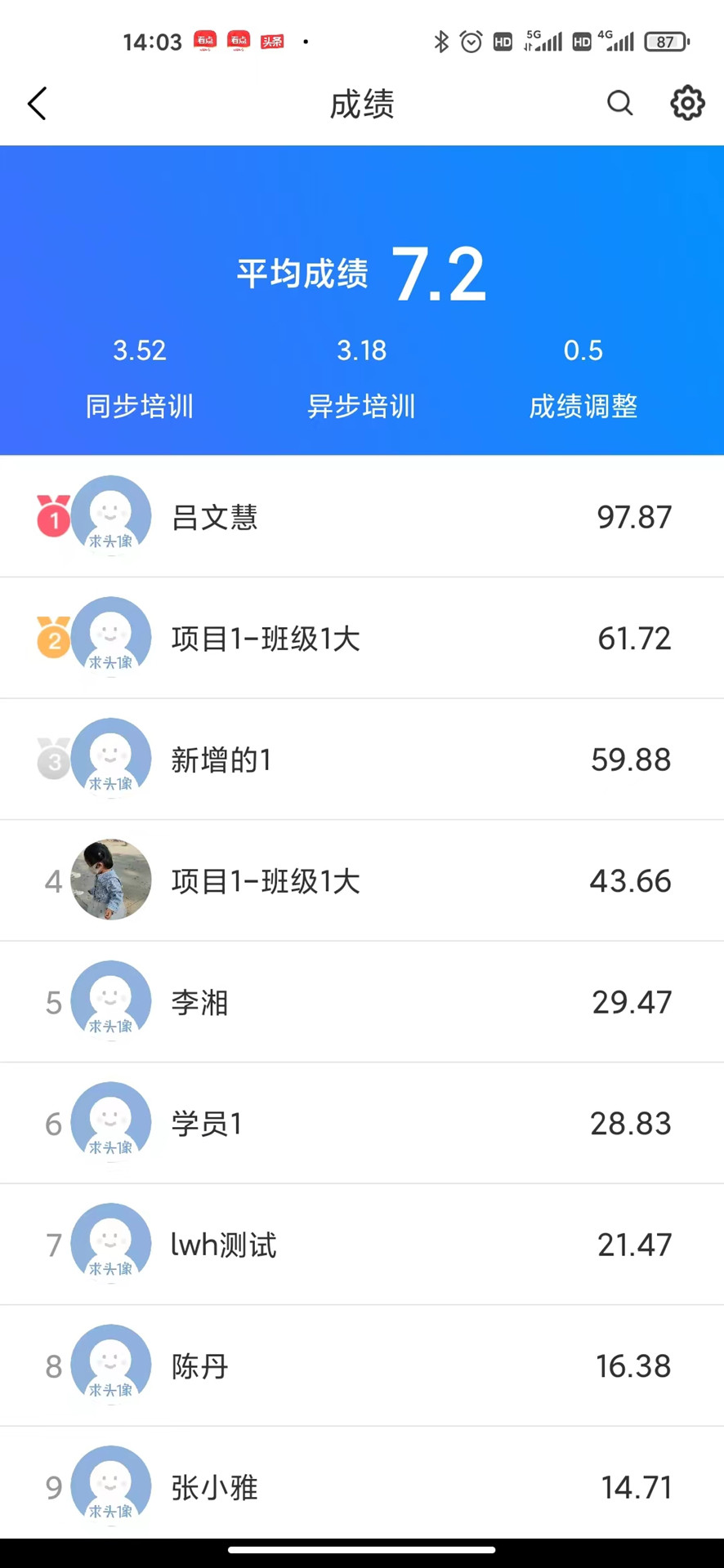Tap the rank 2 gold medal icon

tap(52, 638)
